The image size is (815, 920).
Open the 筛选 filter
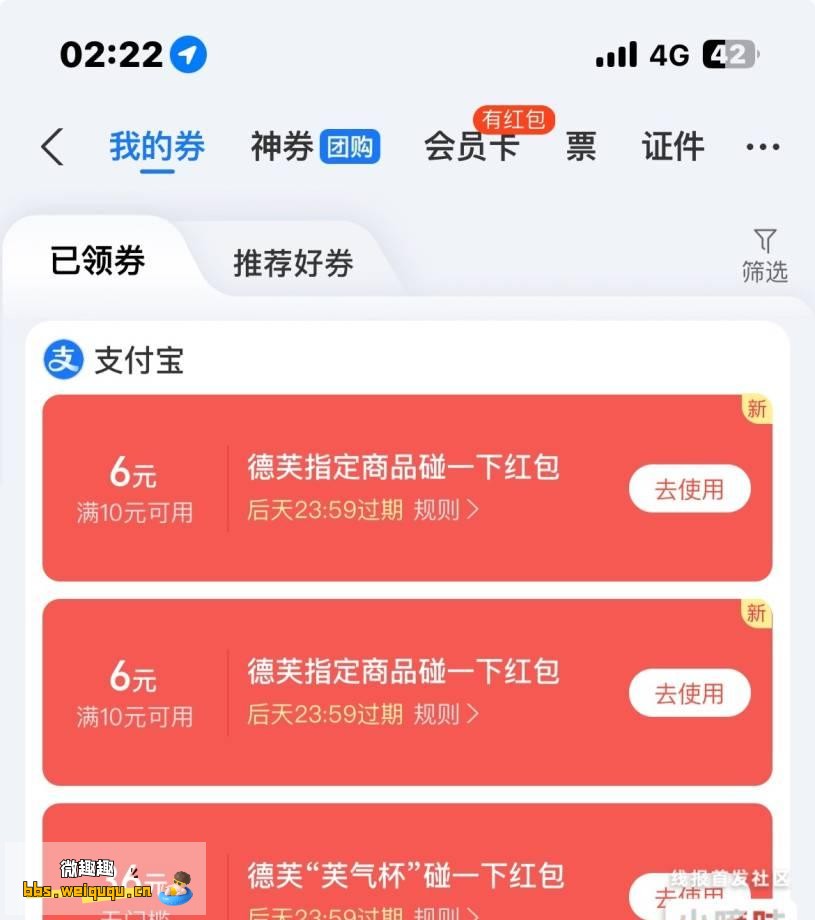[x=764, y=255]
